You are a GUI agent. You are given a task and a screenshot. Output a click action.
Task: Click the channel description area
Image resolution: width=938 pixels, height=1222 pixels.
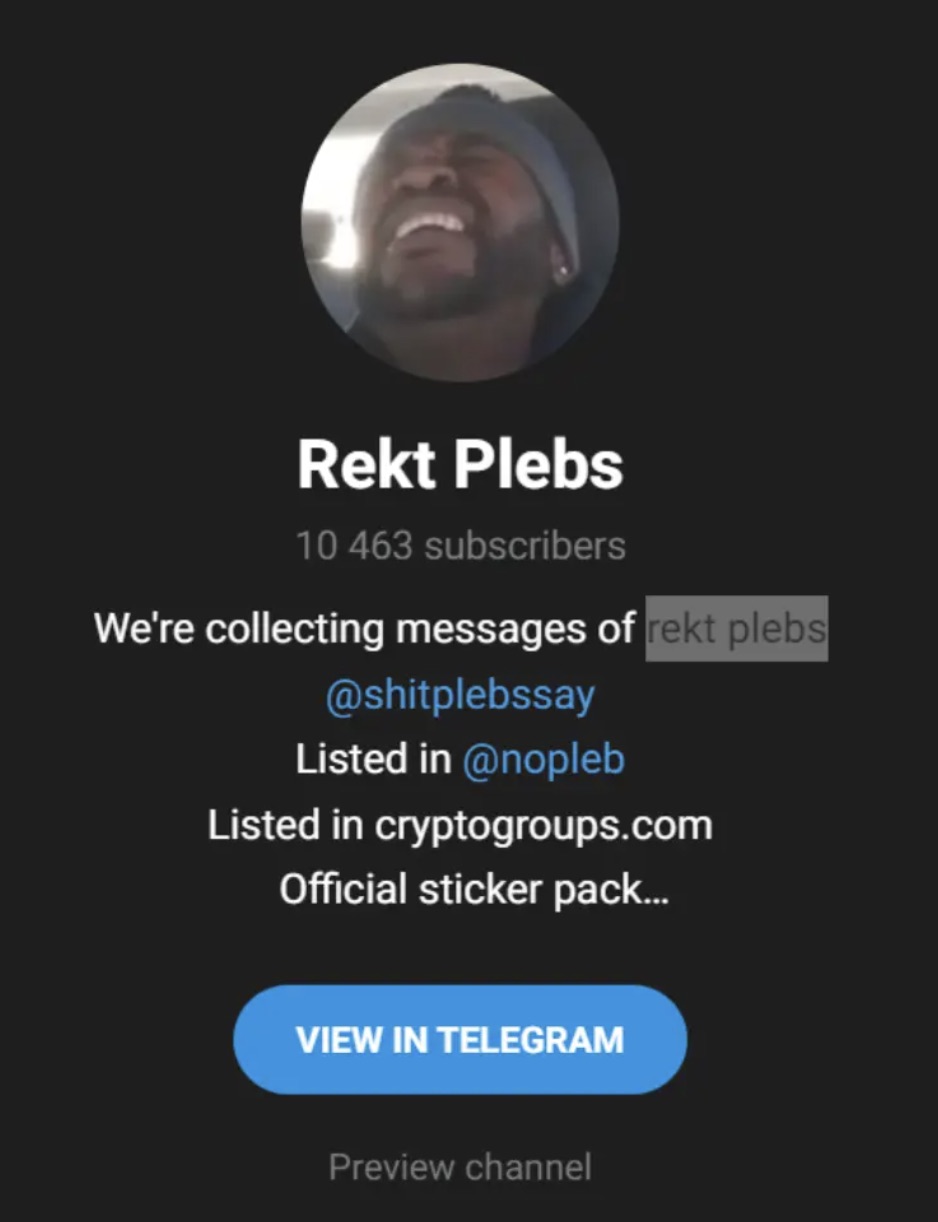point(461,758)
